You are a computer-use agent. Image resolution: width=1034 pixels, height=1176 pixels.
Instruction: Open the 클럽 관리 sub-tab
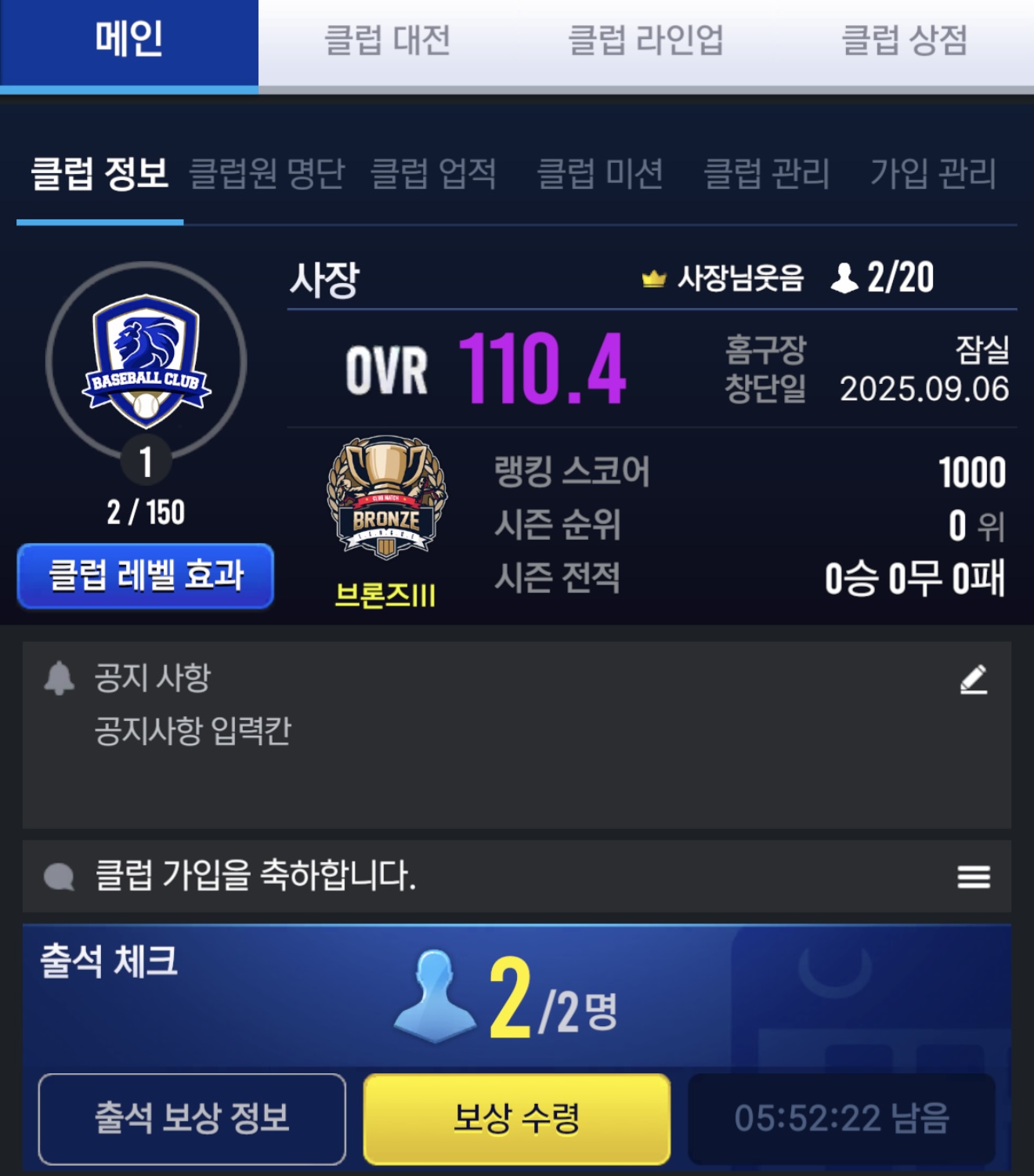click(766, 174)
